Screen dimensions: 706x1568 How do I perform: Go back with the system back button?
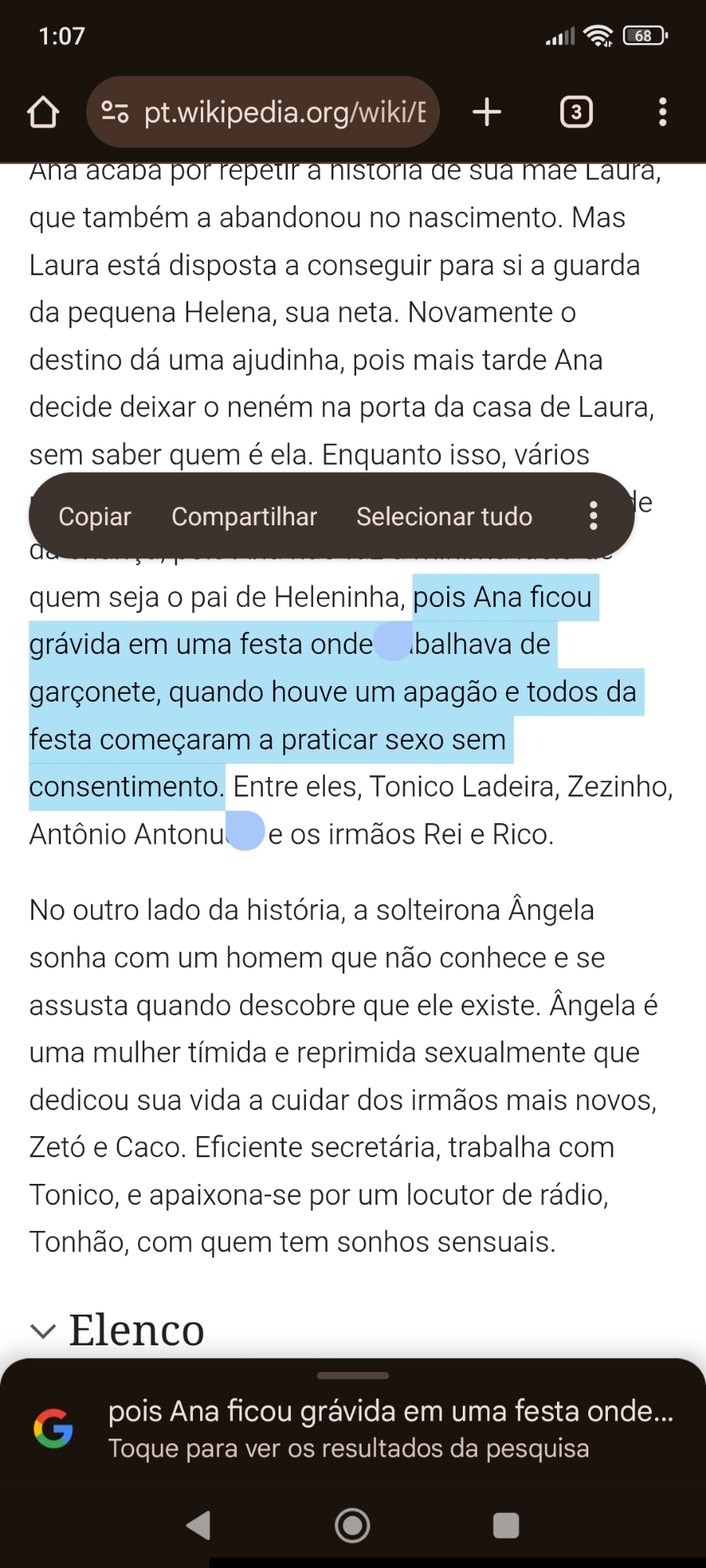click(199, 1525)
